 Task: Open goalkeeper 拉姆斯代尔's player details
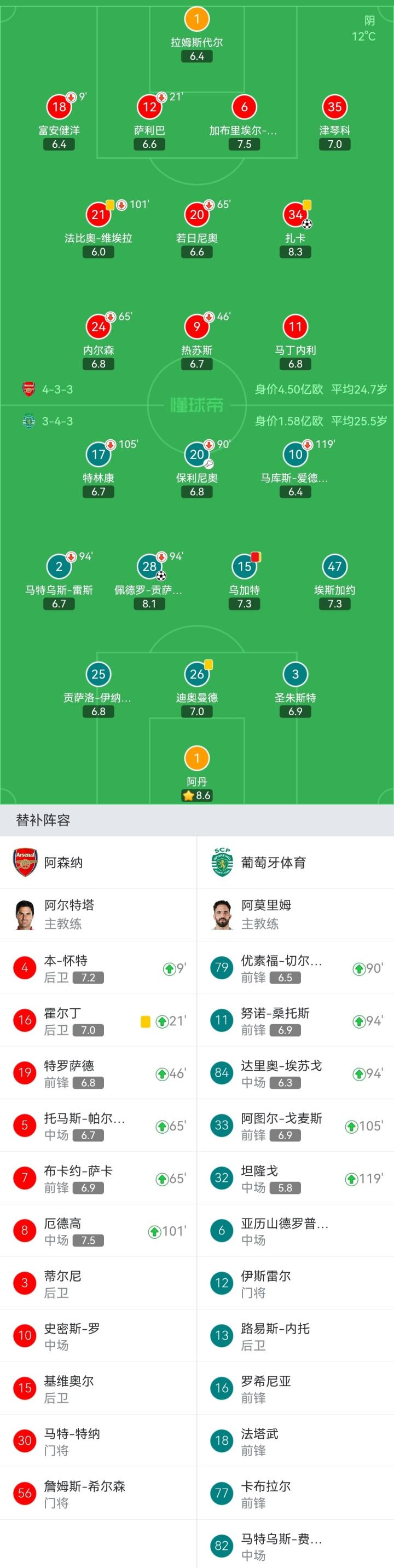coord(196,20)
